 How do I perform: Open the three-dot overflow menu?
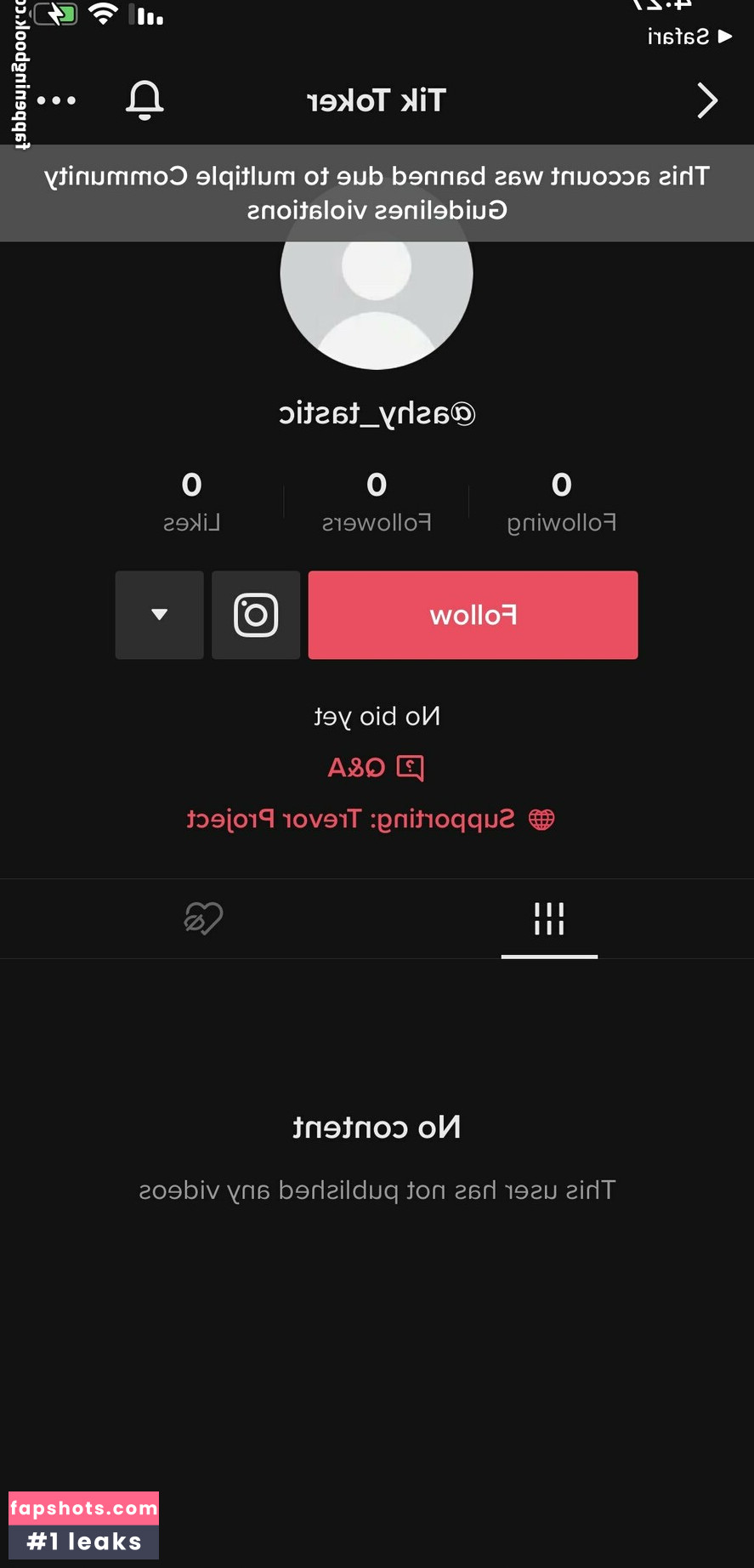tap(57, 100)
